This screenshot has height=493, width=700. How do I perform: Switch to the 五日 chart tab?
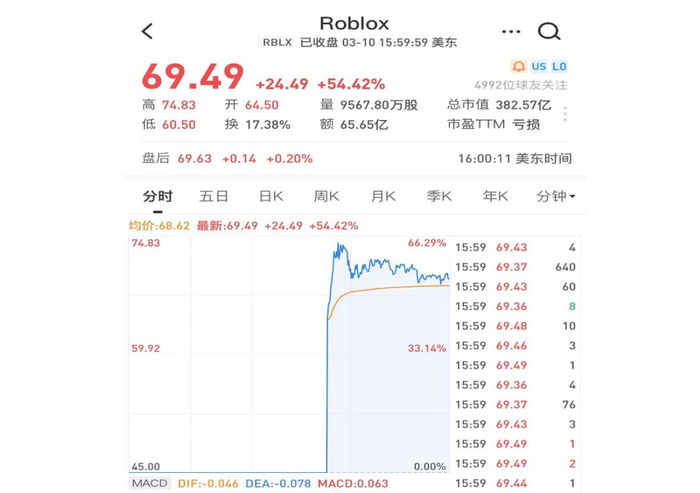pos(214,196)
